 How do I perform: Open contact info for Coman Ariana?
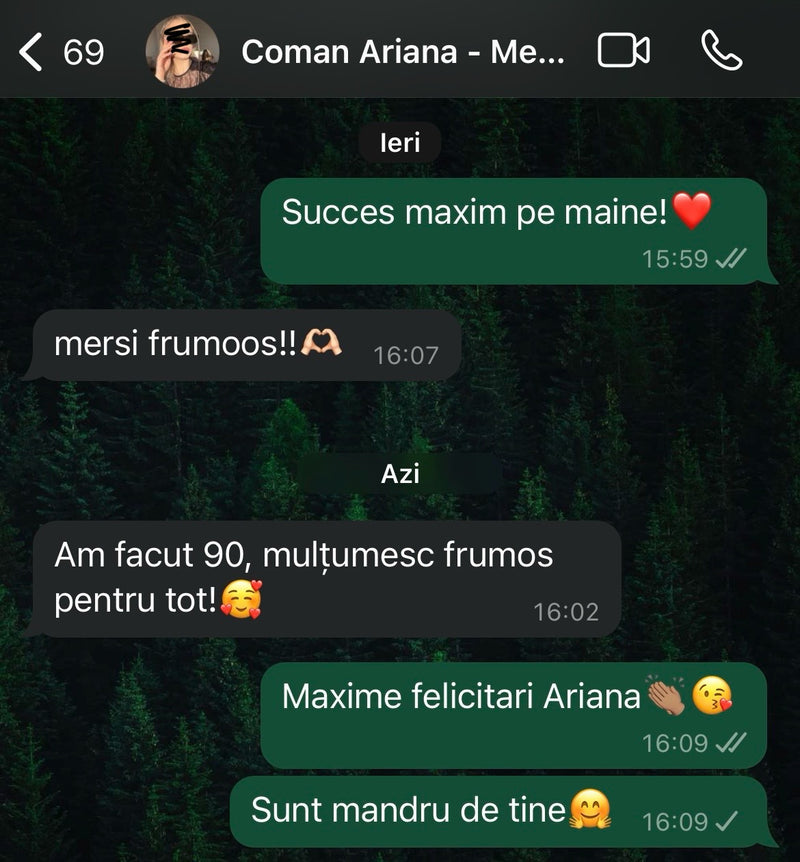pos(402,52)
